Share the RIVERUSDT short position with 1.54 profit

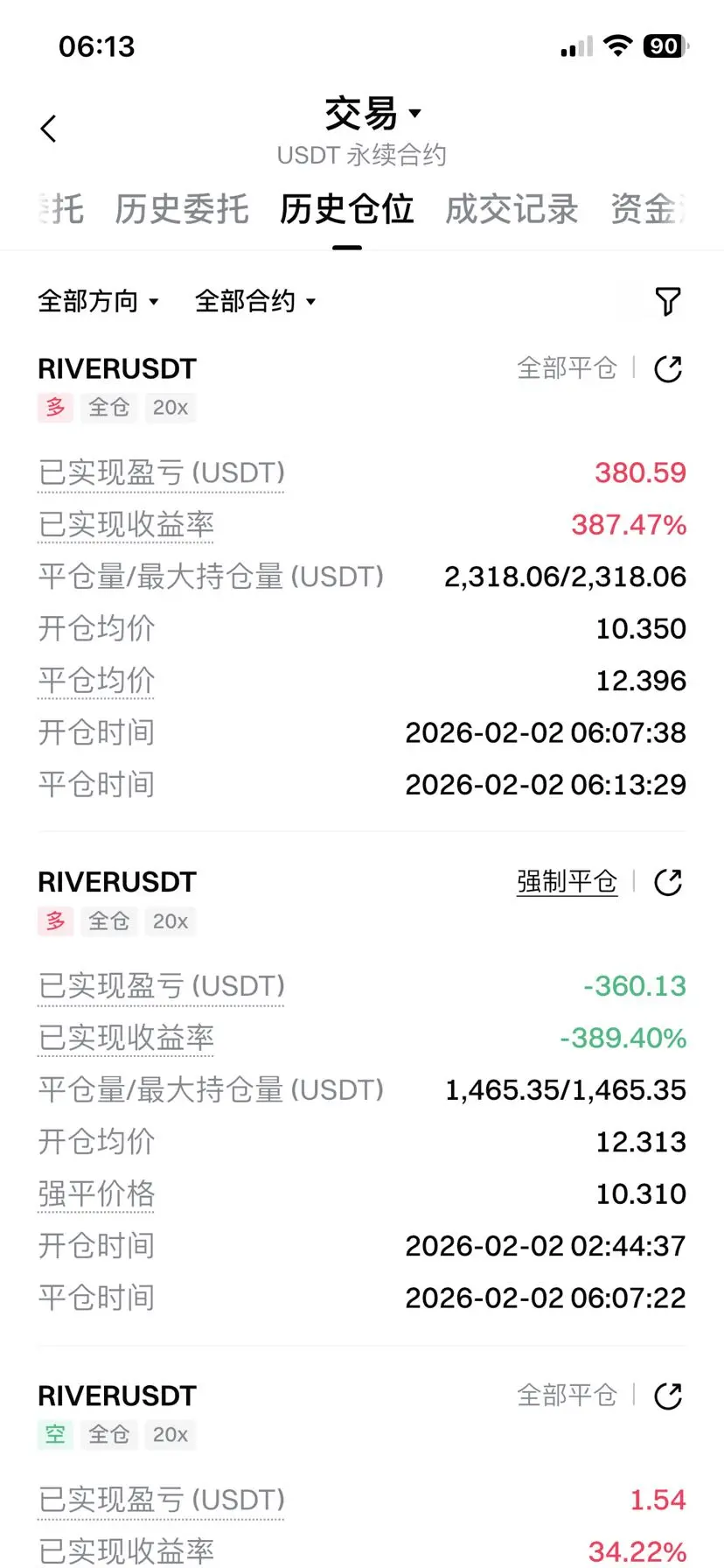668,1396
